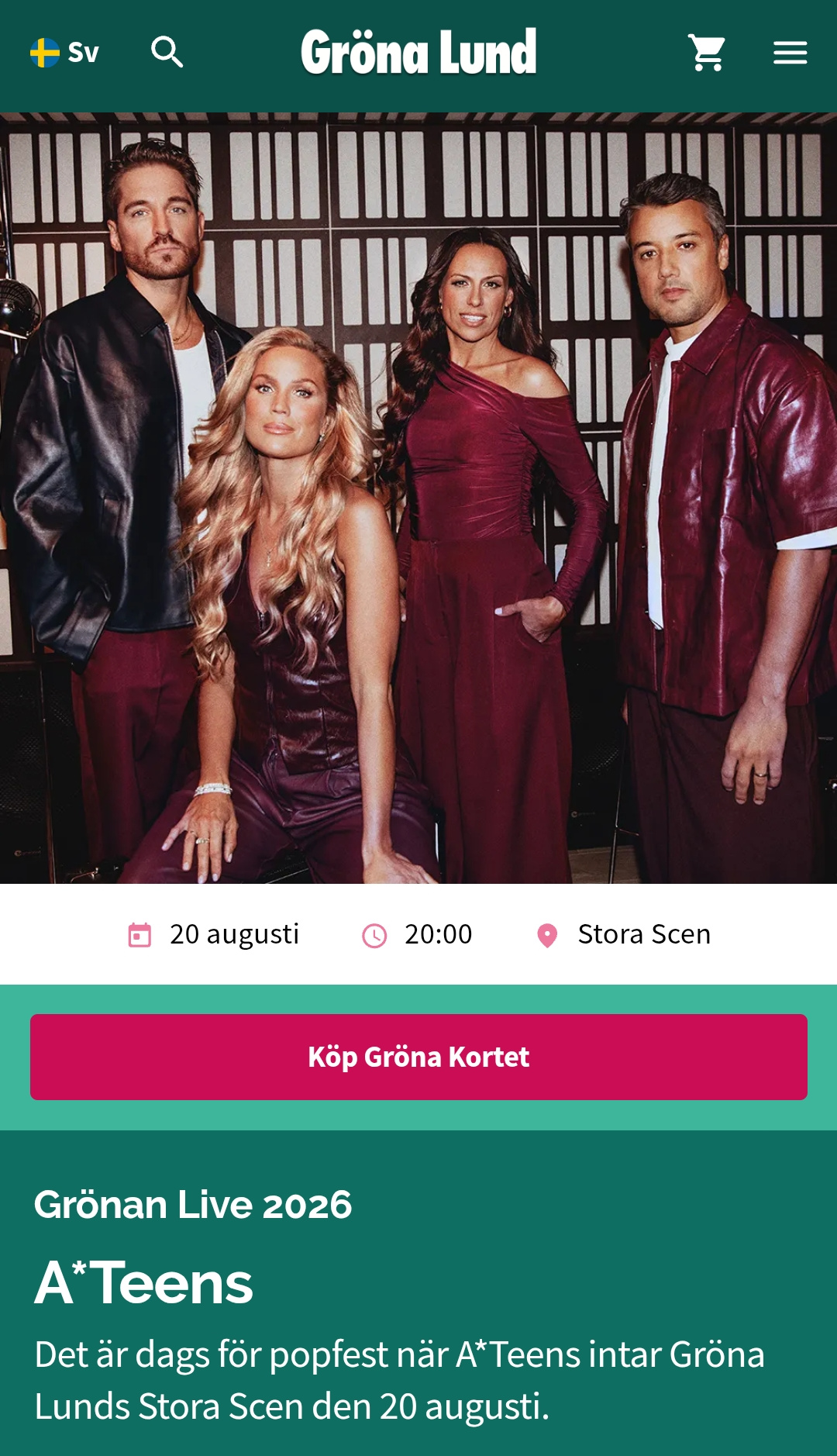837x1456 pixels.
Task: Select the location pin icon near Stora Scen
Action: pos(547,933)
